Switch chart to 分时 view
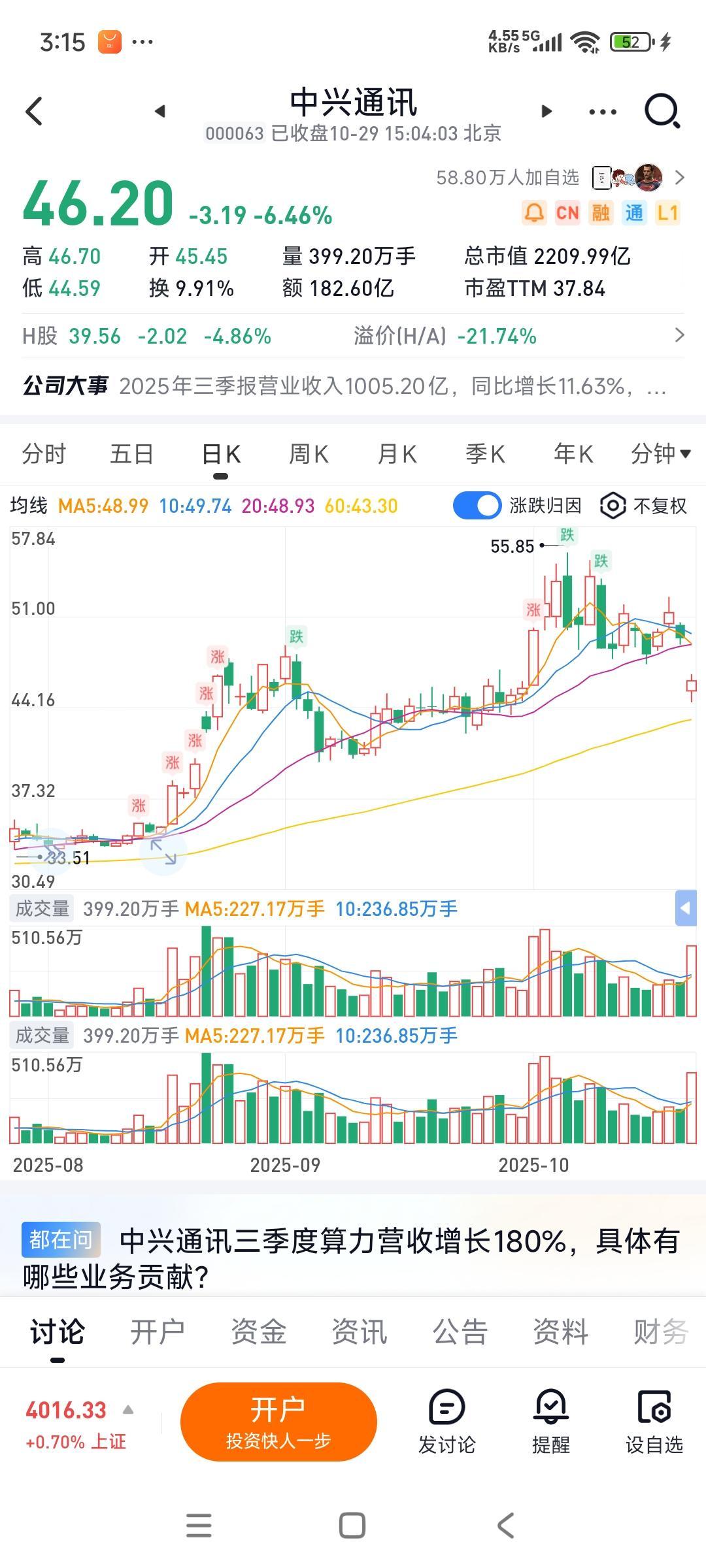 [x=44, y=453]
